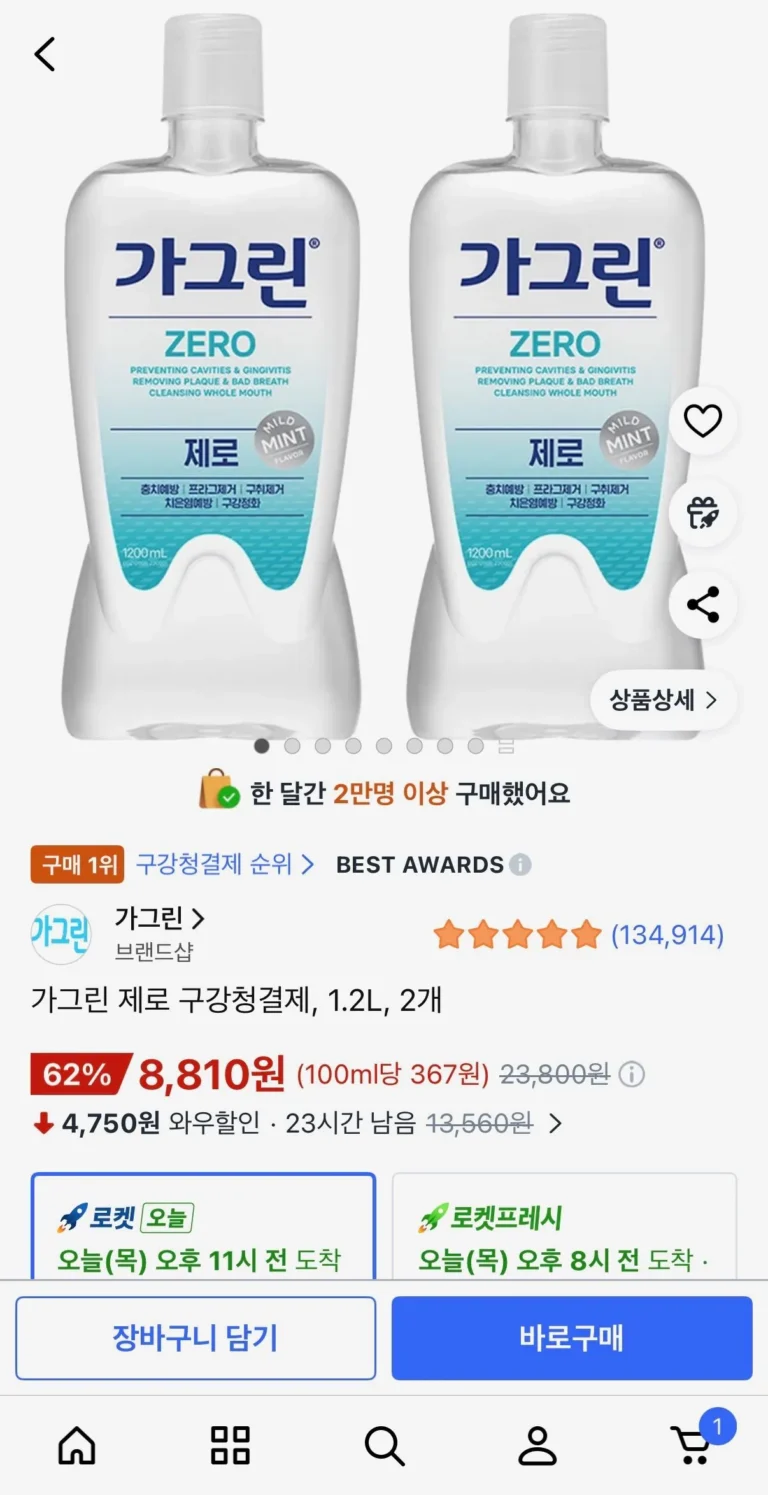Open 구강청결제 순위 ranking link
This screenshot has height=1495, width=768.
[225, 864]
